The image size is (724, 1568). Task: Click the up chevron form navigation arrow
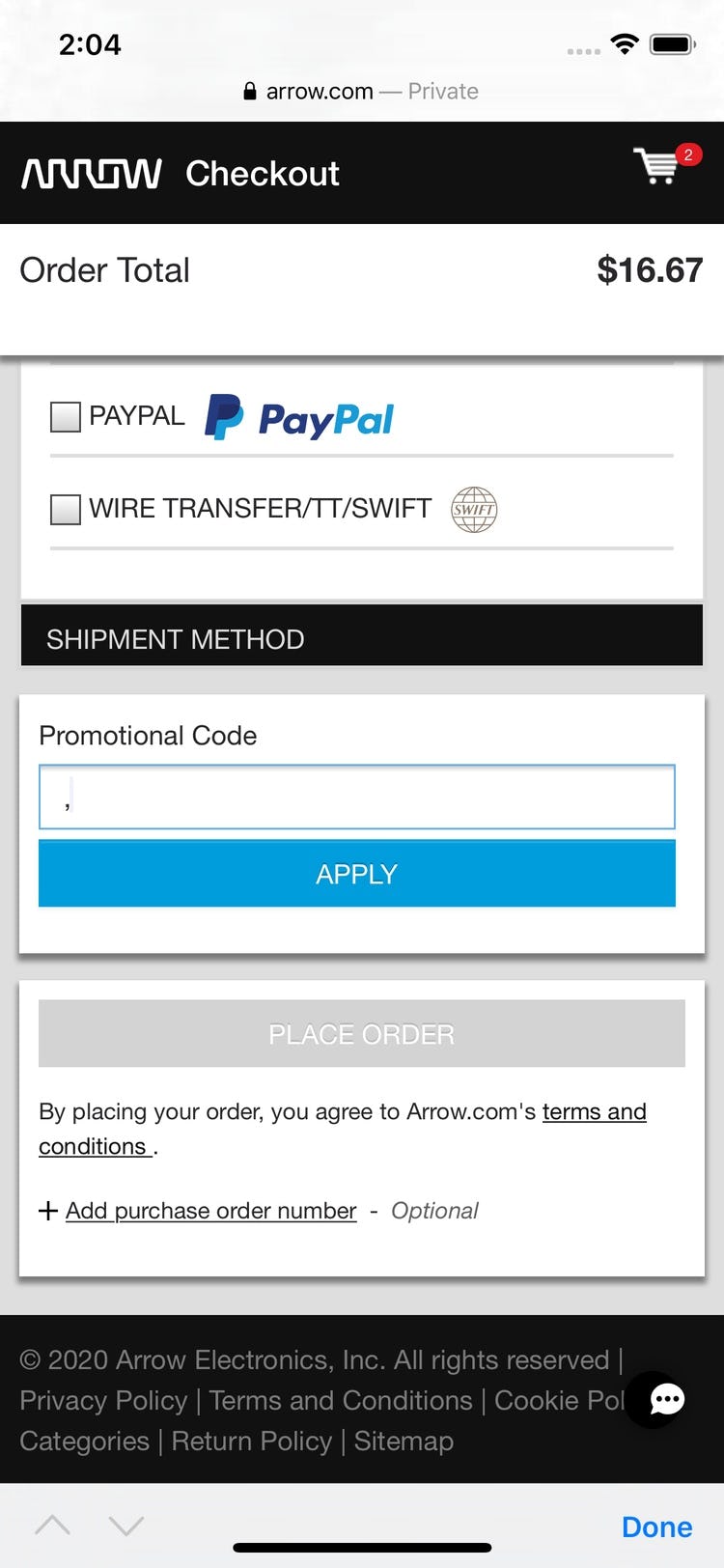(x=52, y=1524)
